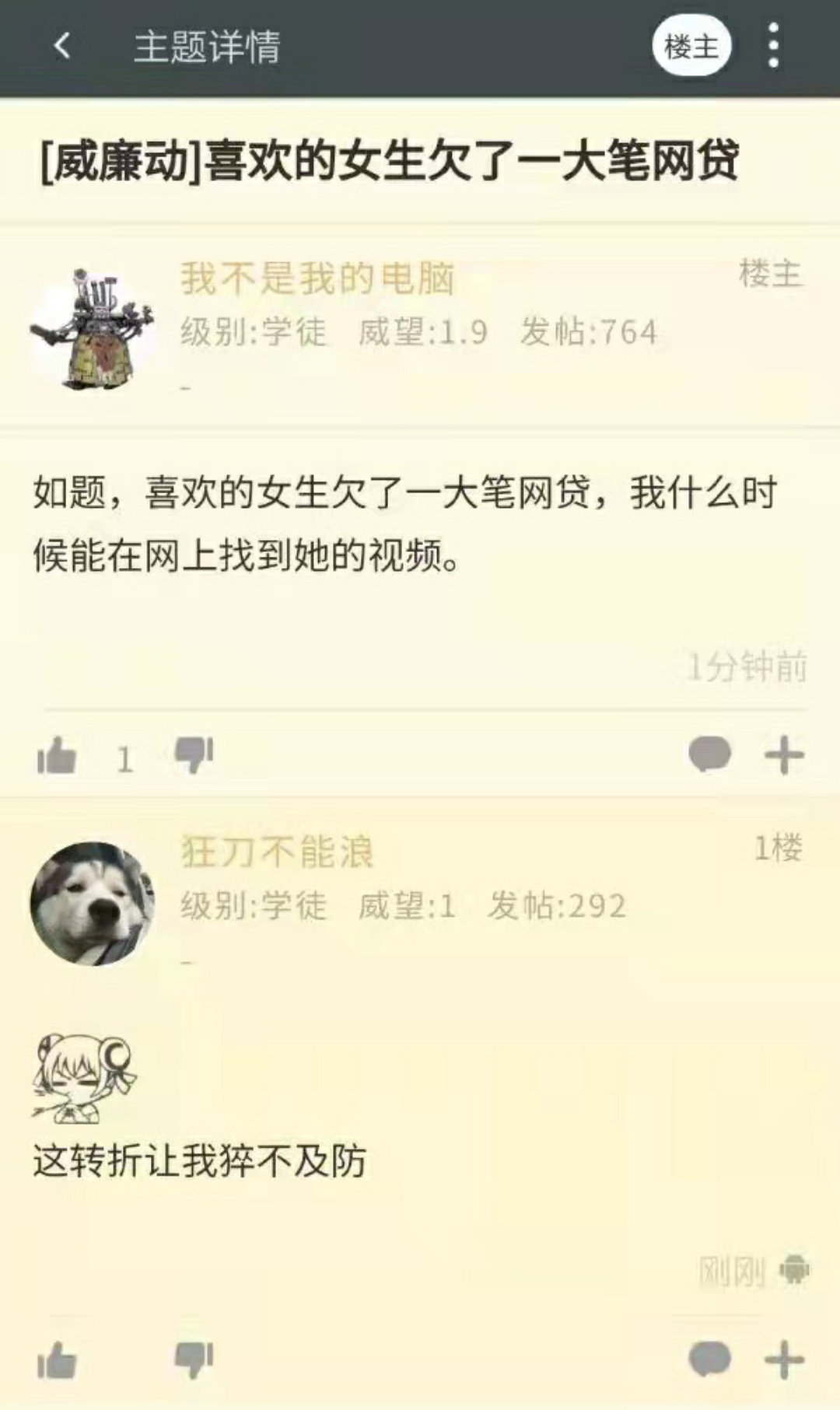This screenshot has height=1410, width=840.
Task: Open 我不是我的电脑's avatar profile
Action: click(92, 329)
